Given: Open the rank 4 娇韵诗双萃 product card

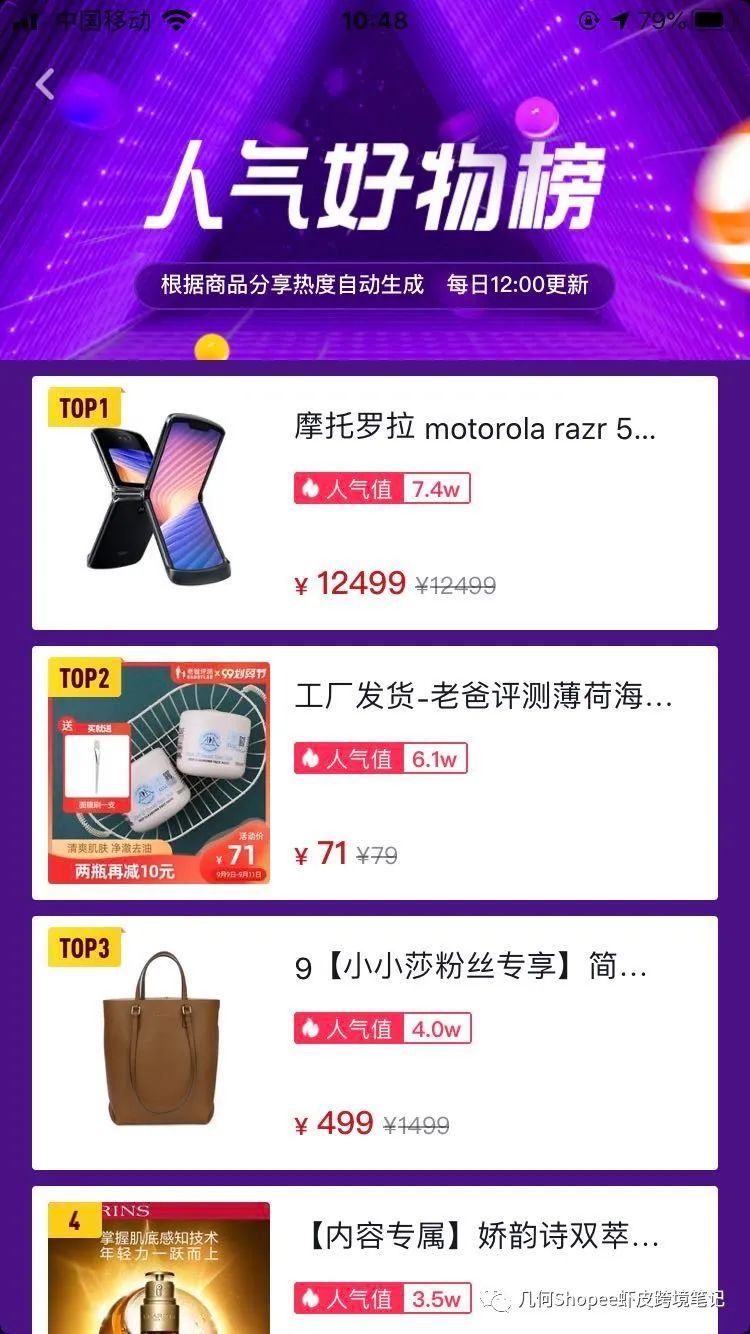Looking at the screenshot, I should (374, 1260).
